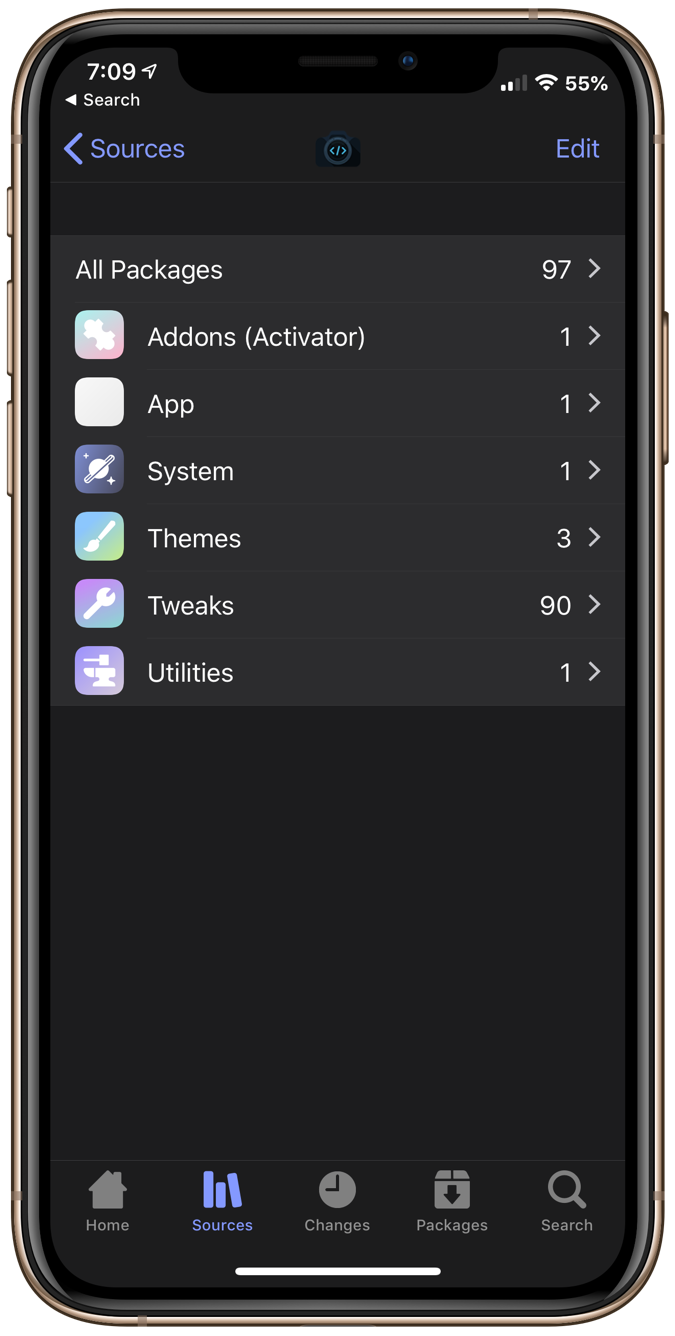Open All Packages list

pos(338,269)
